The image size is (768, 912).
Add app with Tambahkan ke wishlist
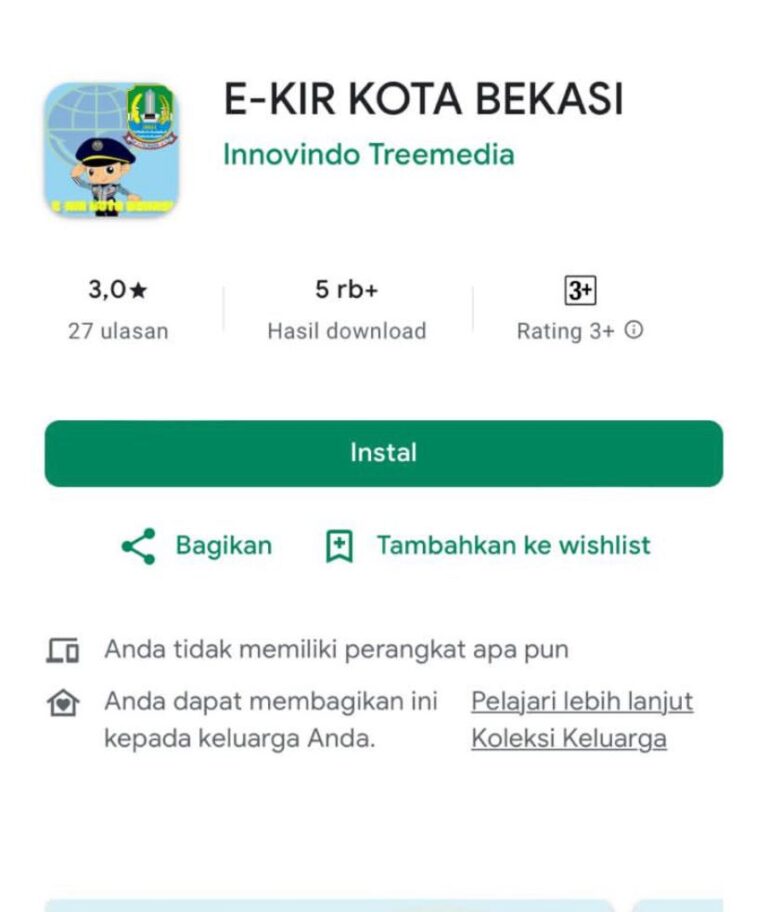pyautogui.click(x=488, y=546)
